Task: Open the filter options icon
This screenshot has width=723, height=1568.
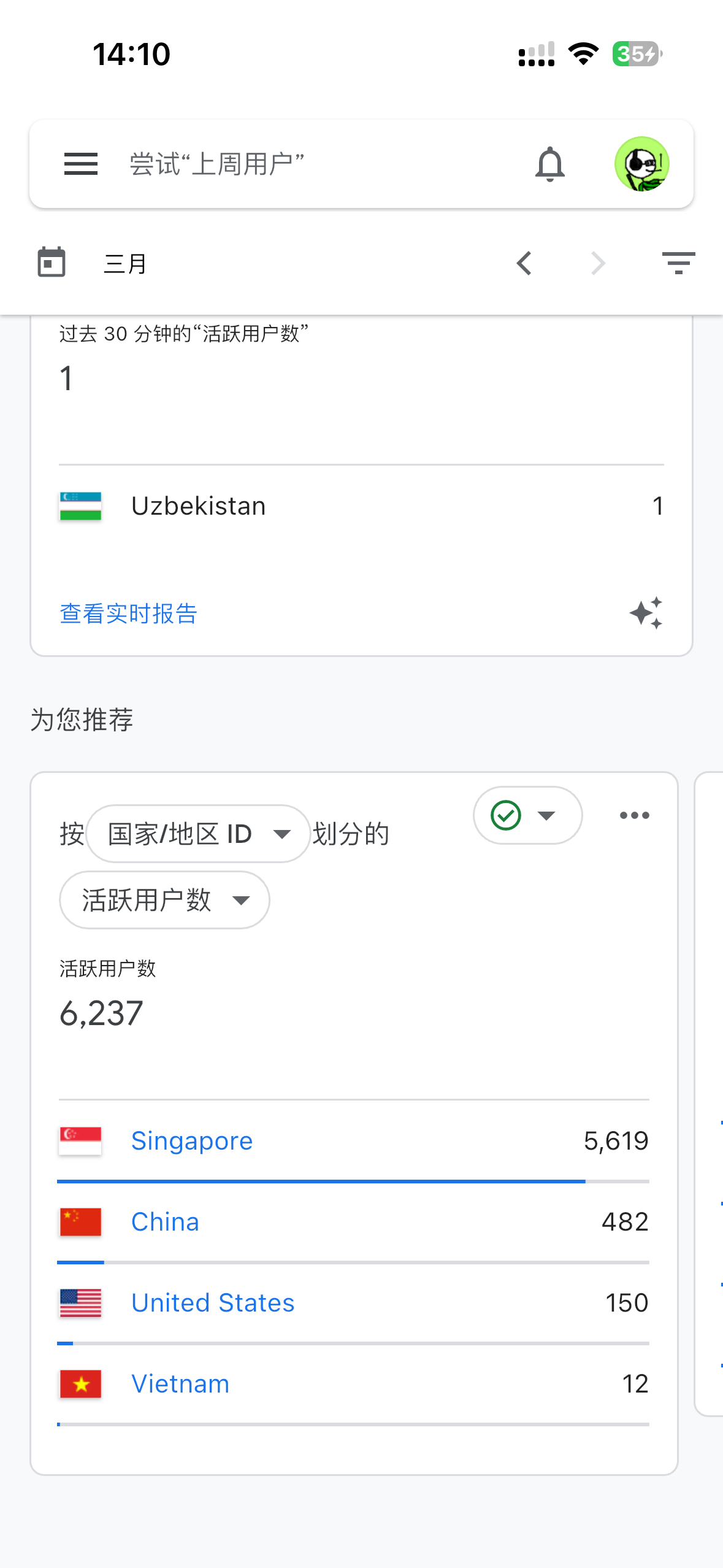Action: click(x=679, y=263)
